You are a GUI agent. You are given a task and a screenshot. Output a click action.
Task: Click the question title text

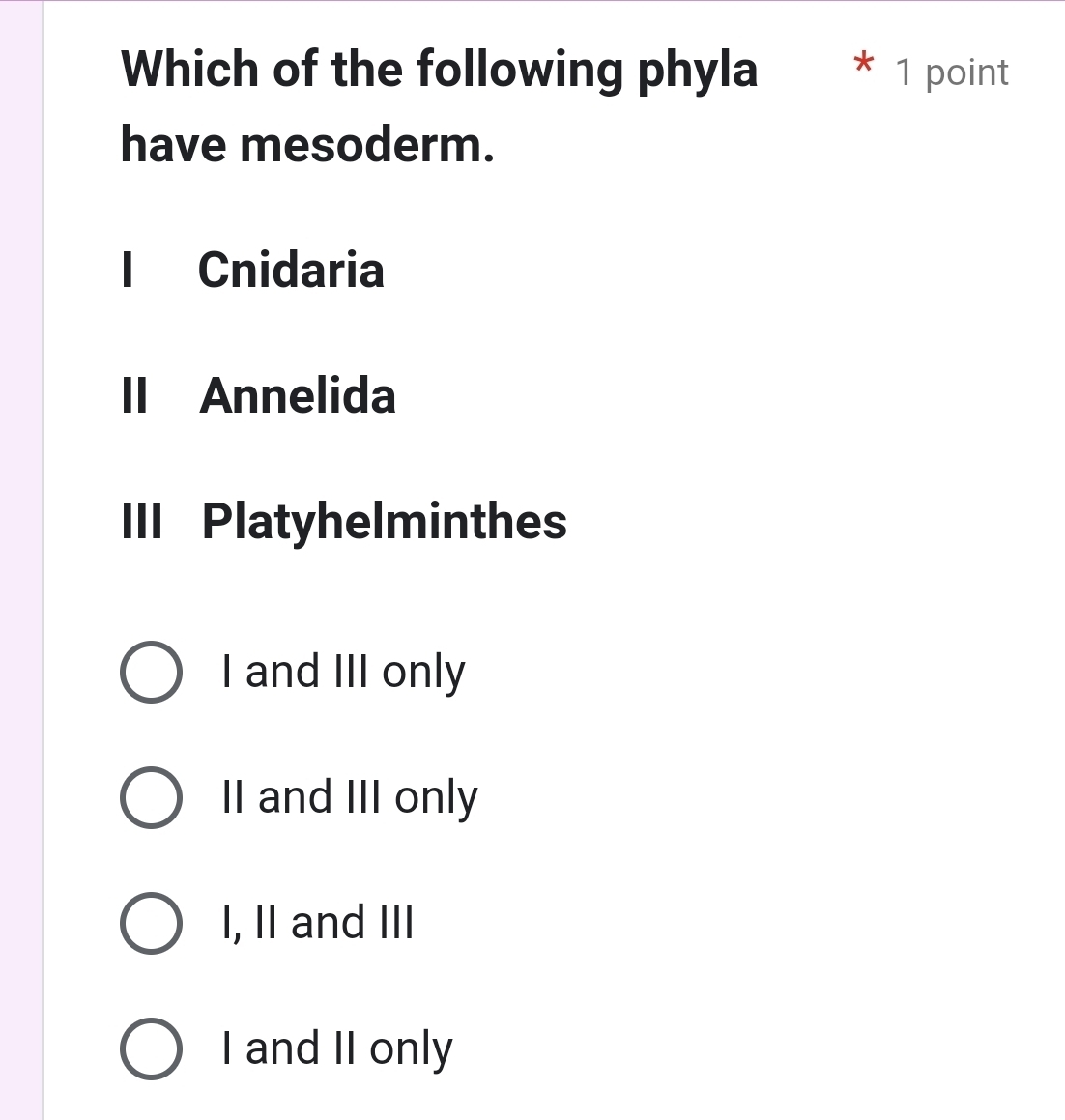[439, 106]
